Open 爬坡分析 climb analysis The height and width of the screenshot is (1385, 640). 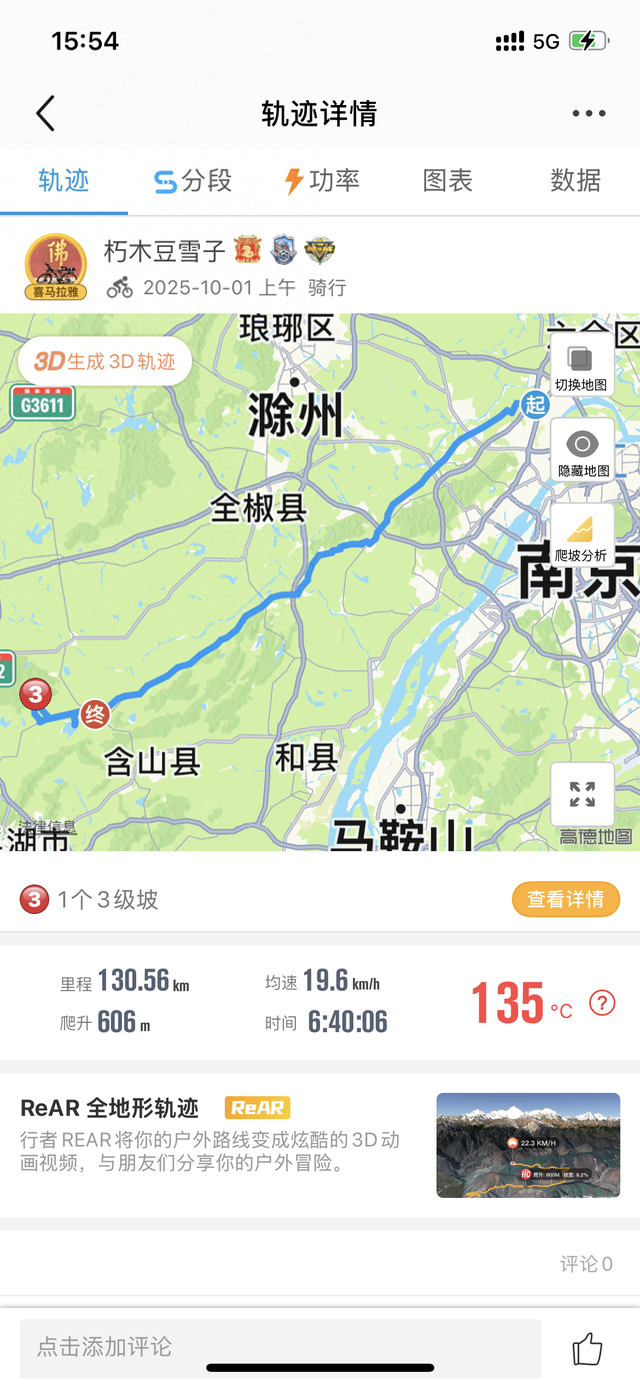(x=582, y=535)
